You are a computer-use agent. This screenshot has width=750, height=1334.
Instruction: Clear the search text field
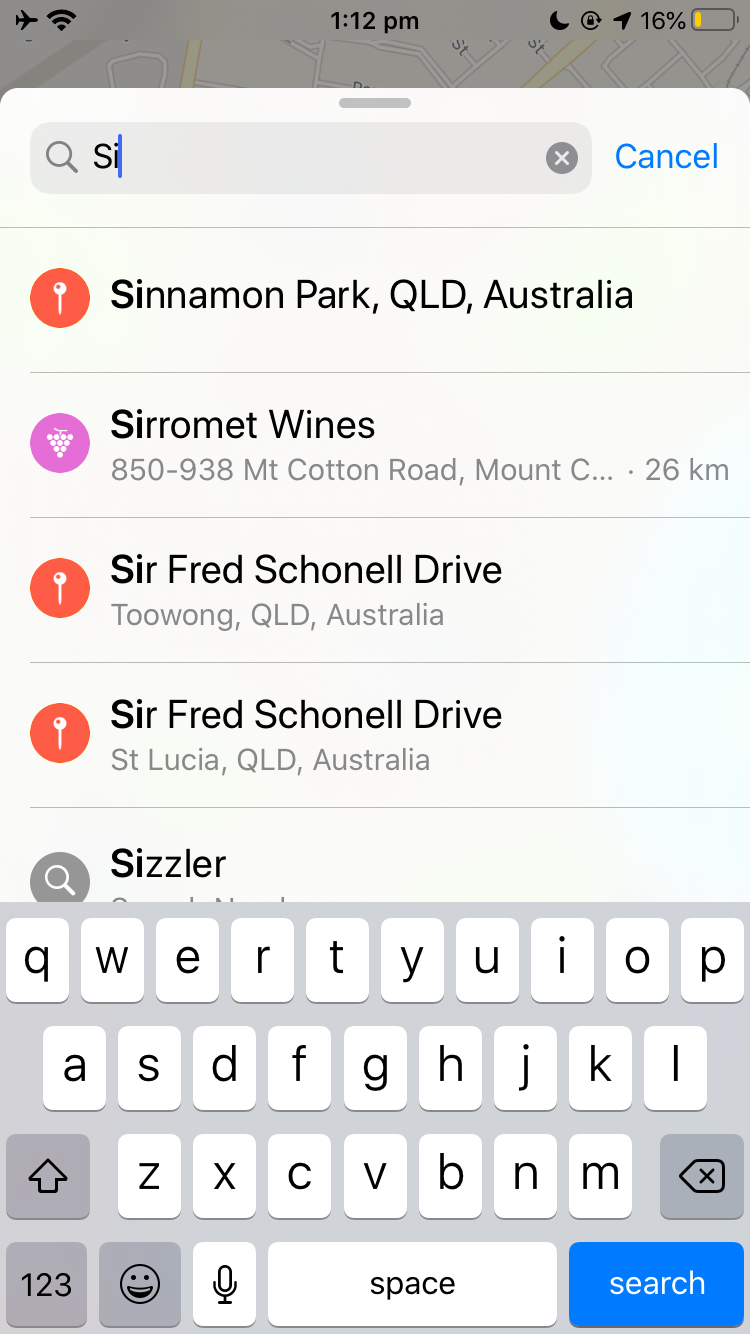(x=562, y=158)
